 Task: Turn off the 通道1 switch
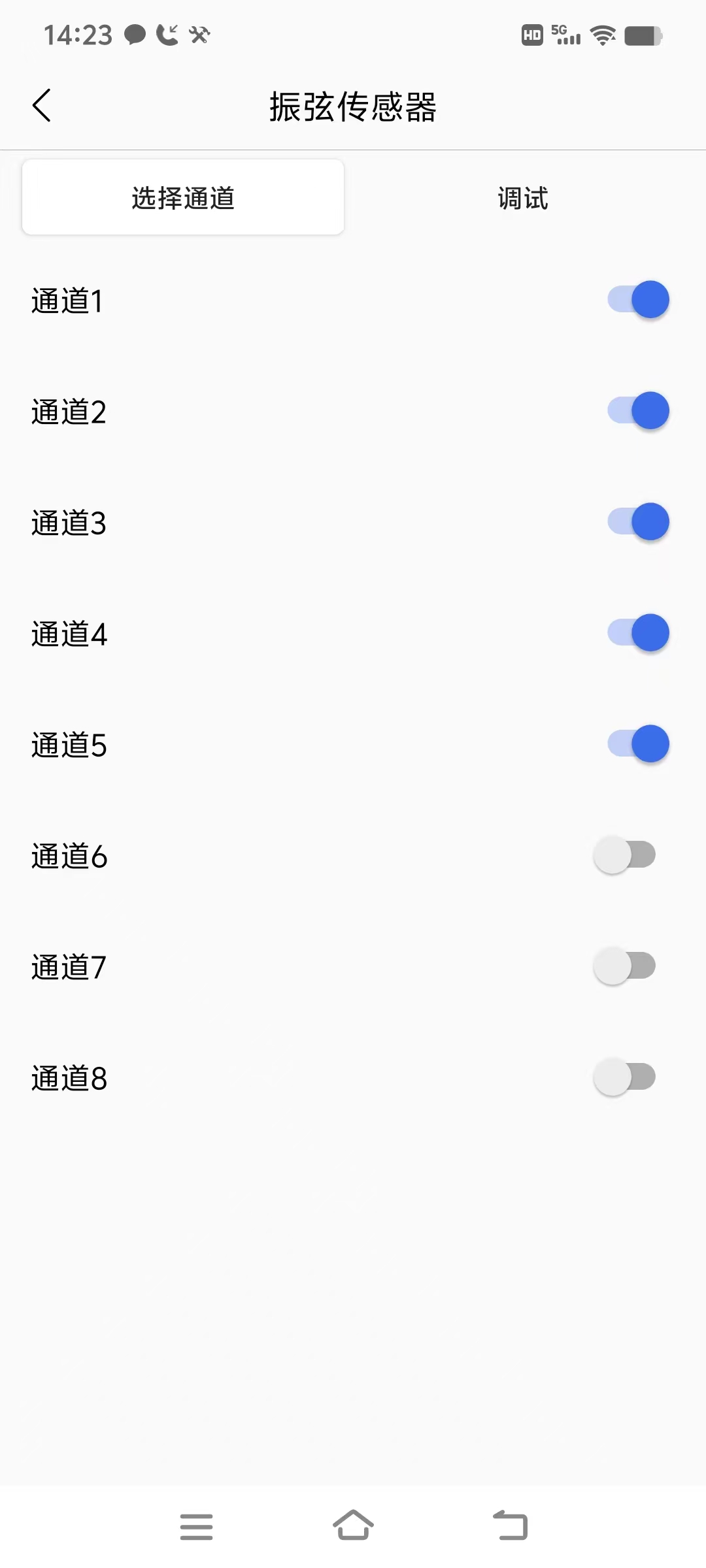pos(638,300)
